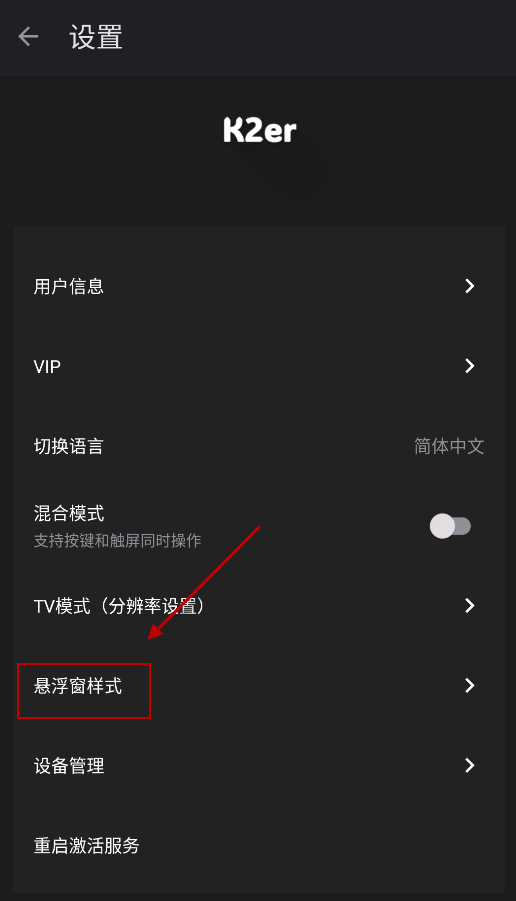Viewport: 516px width, 901px height.
Task: Tap 切换语言 to change the language
Action: 259,446
